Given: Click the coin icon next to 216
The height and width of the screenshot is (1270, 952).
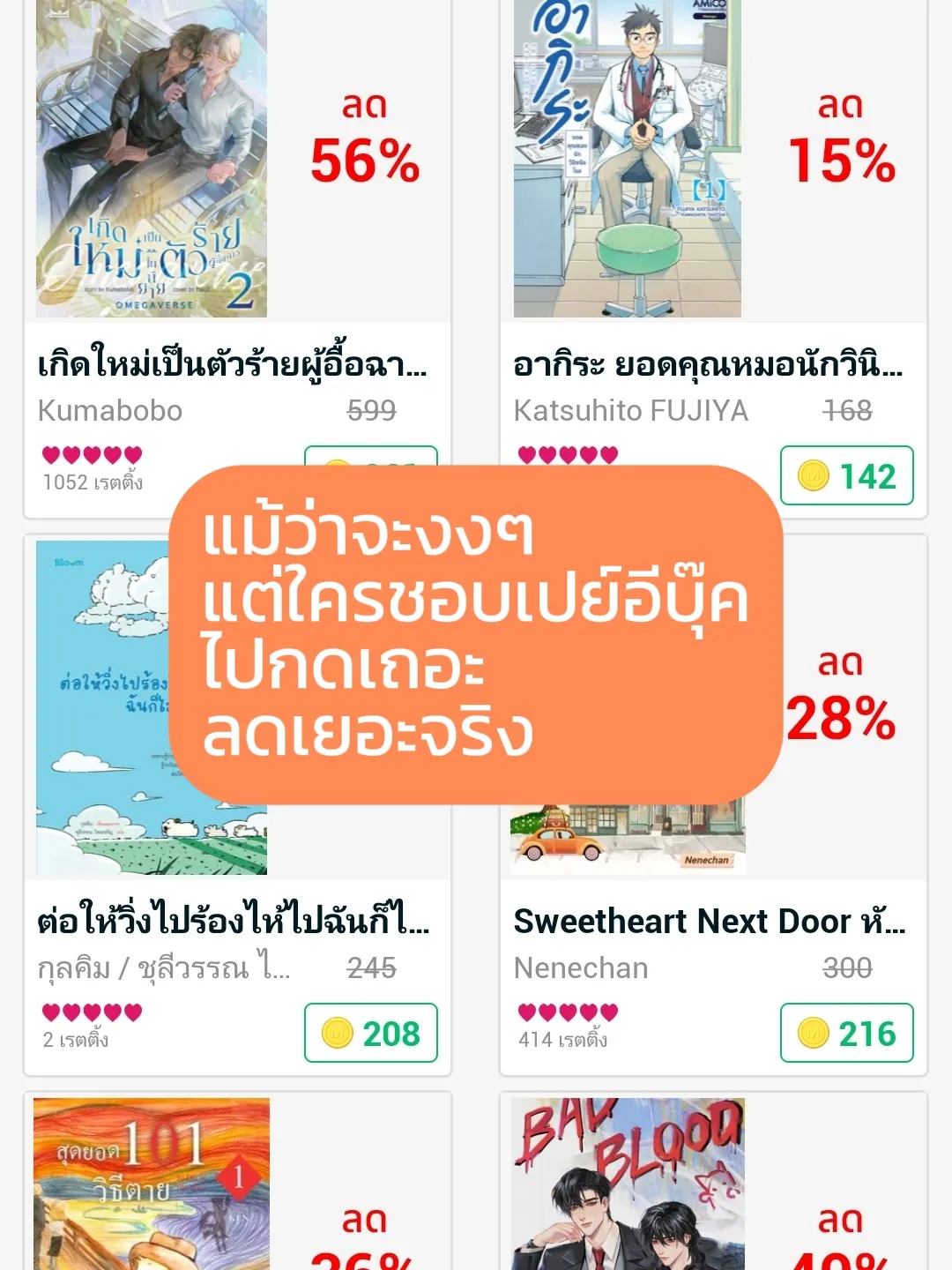Looking at the screenshot, I should [x=815, y=1034].
